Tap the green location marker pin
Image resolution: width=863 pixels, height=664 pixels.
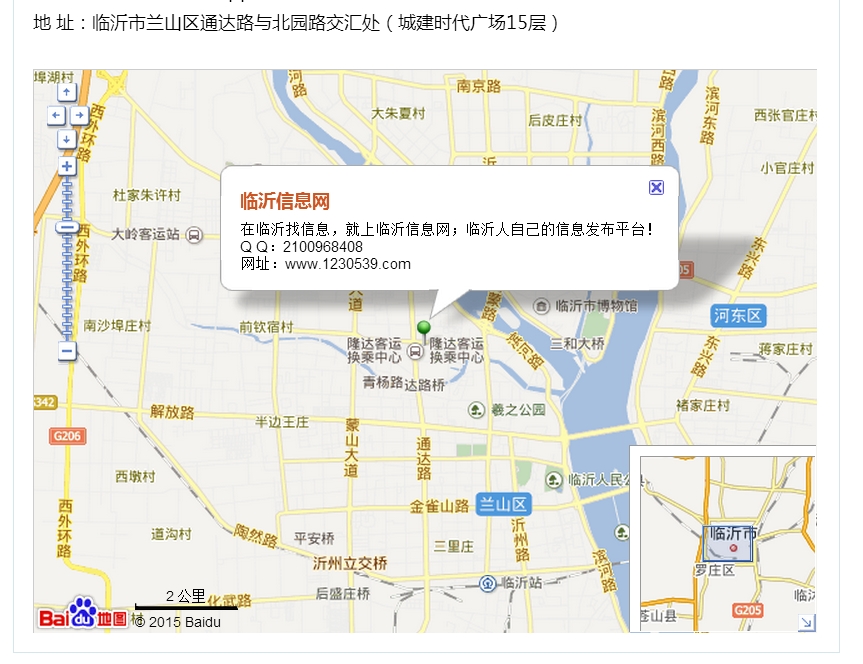coord(424,329)
